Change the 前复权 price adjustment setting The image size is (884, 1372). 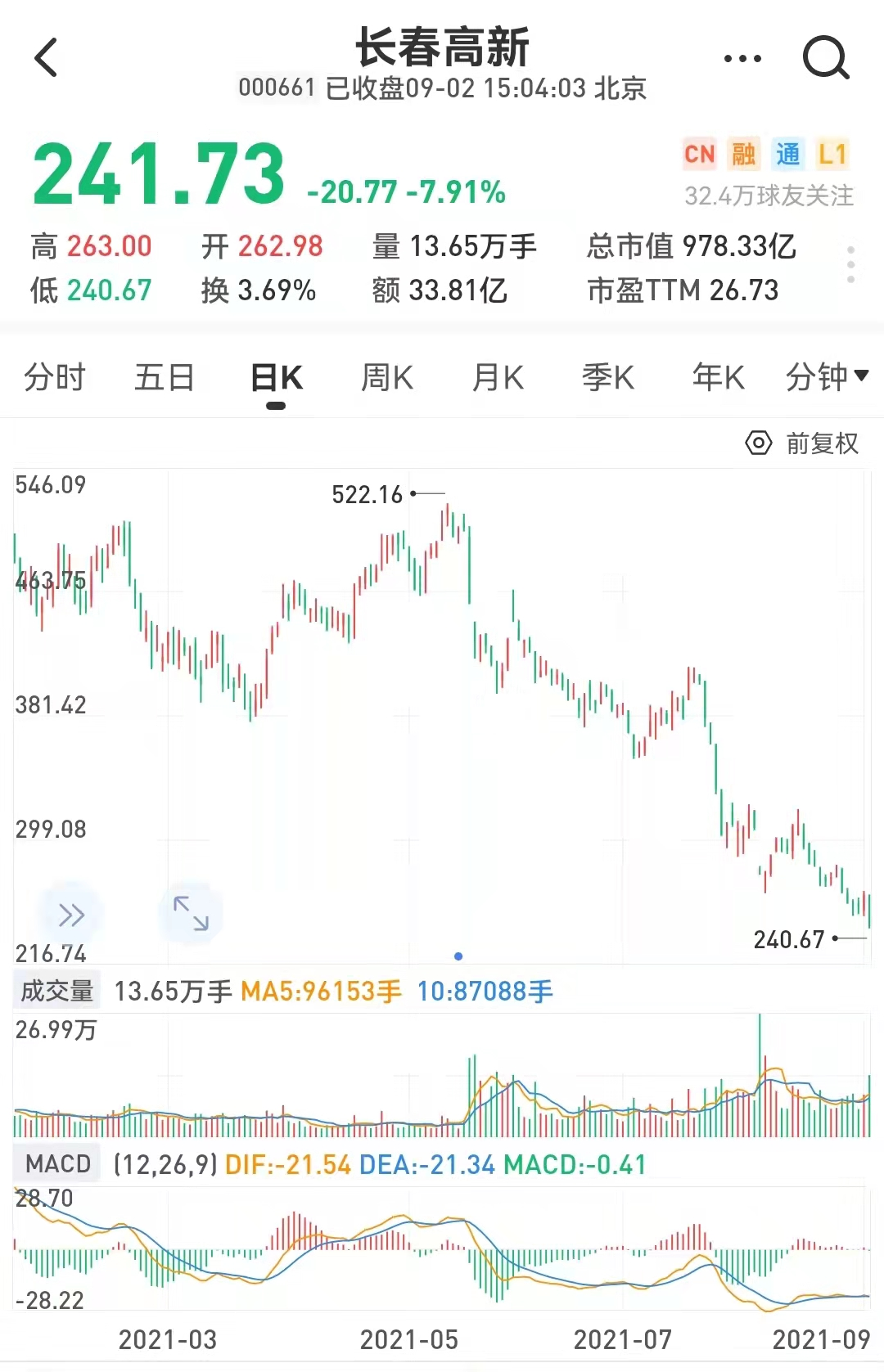803,443
